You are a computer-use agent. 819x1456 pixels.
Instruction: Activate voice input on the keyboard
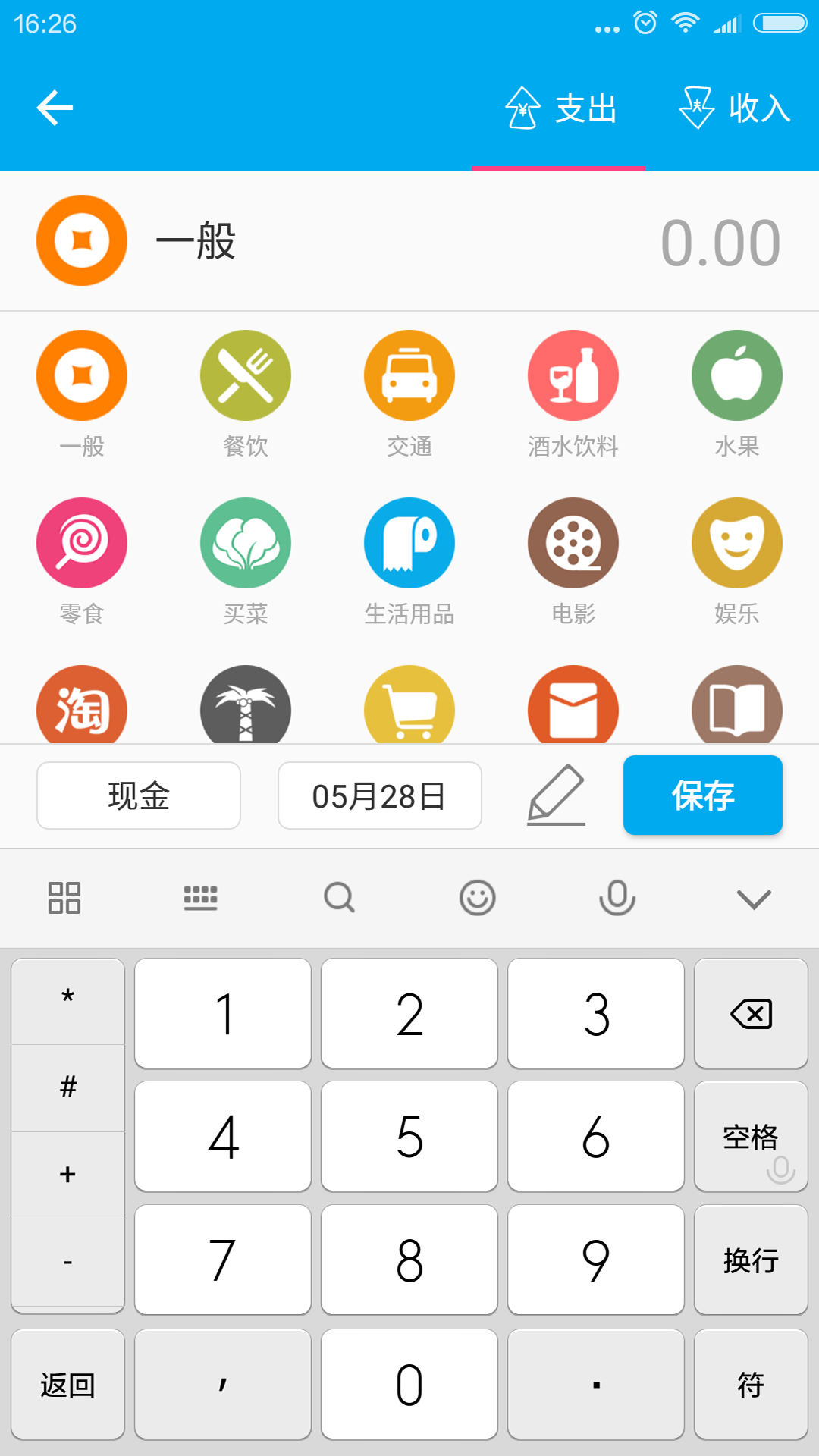point(616,898)
